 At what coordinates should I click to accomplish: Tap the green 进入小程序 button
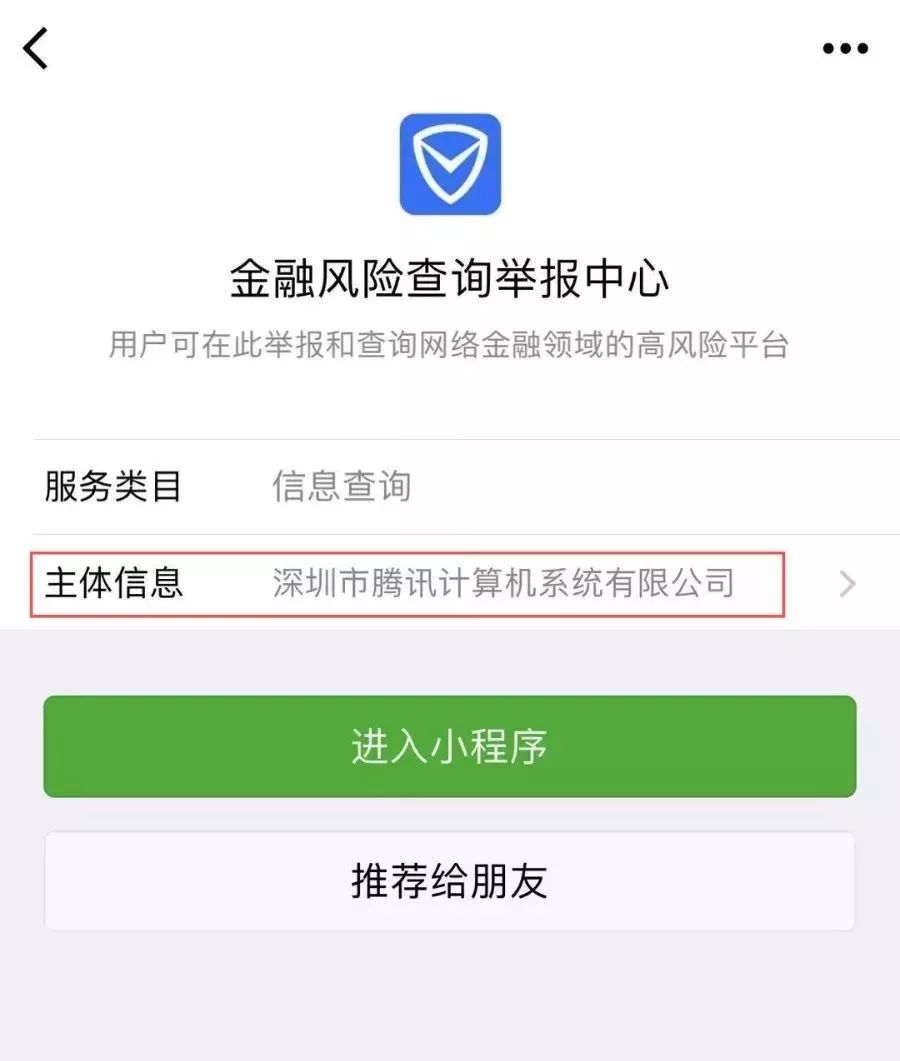pyautogui.click(x=450, y=746)
